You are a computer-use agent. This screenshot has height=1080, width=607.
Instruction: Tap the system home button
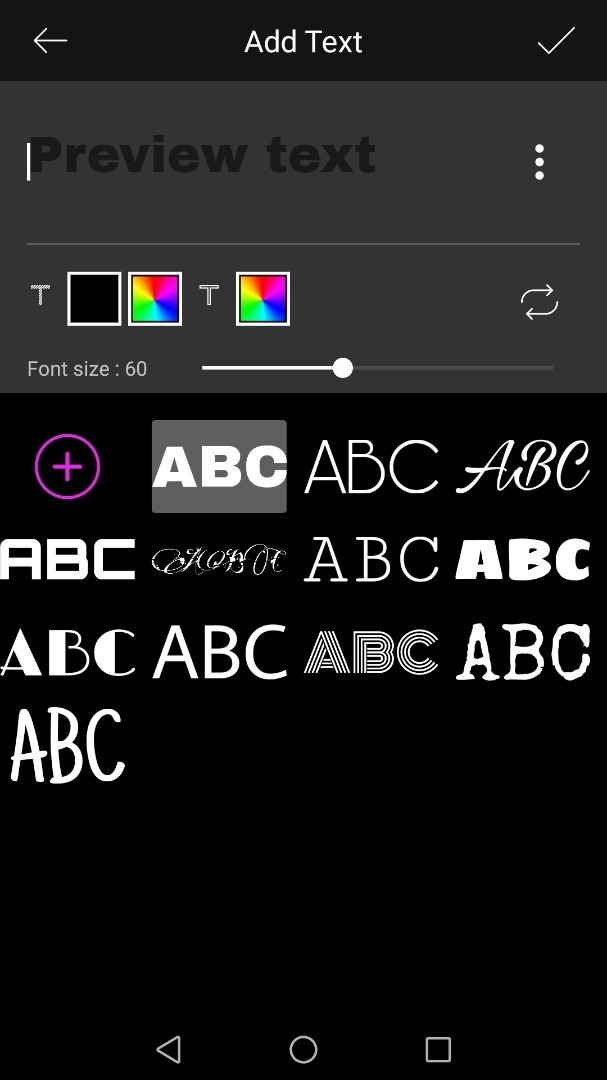pyautogui.click(x=303, y=1050)
